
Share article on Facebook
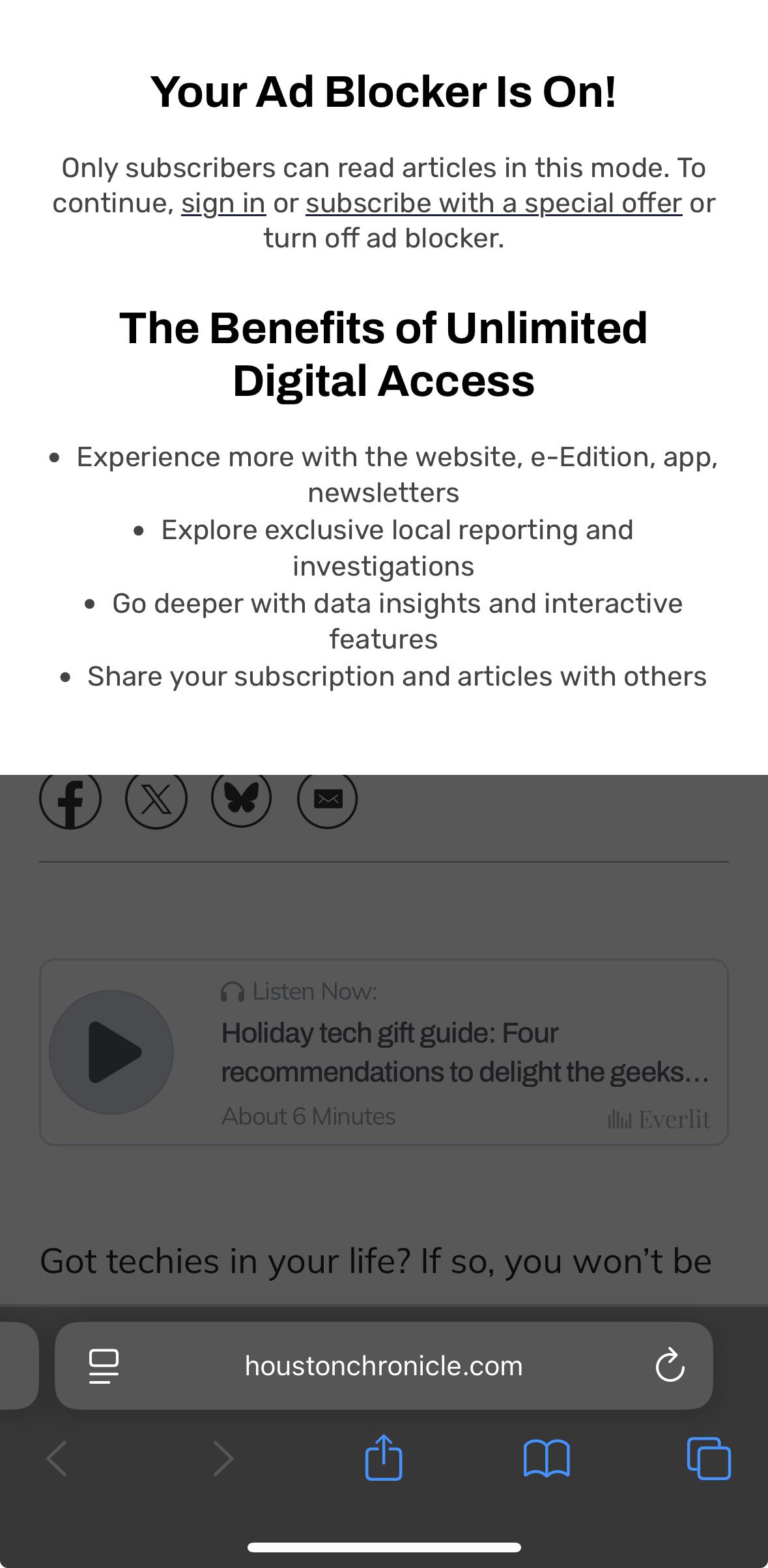click(70, 799)
